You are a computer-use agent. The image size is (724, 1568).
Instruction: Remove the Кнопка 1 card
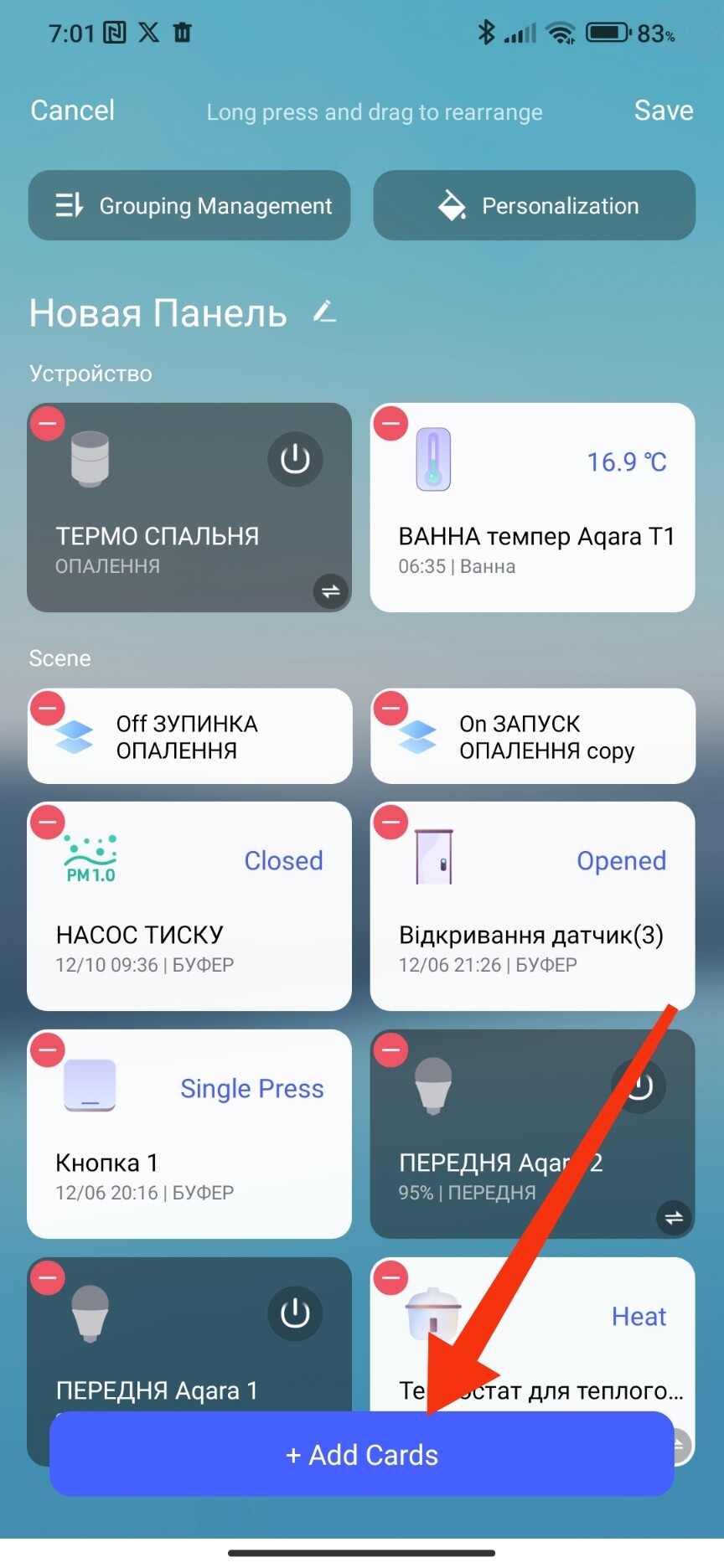click(48, 1050)
